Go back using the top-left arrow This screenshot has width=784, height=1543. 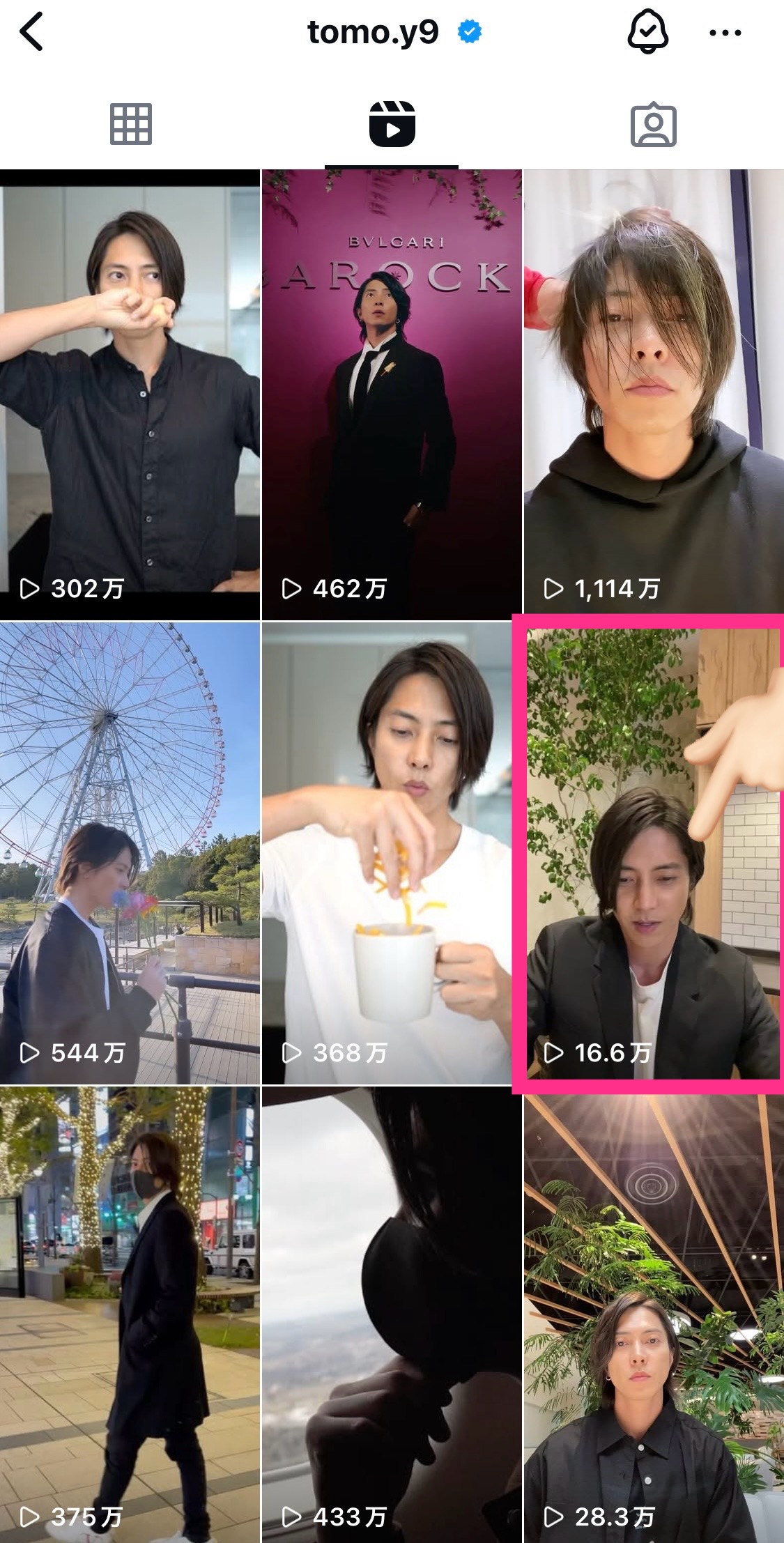point(31,32)
